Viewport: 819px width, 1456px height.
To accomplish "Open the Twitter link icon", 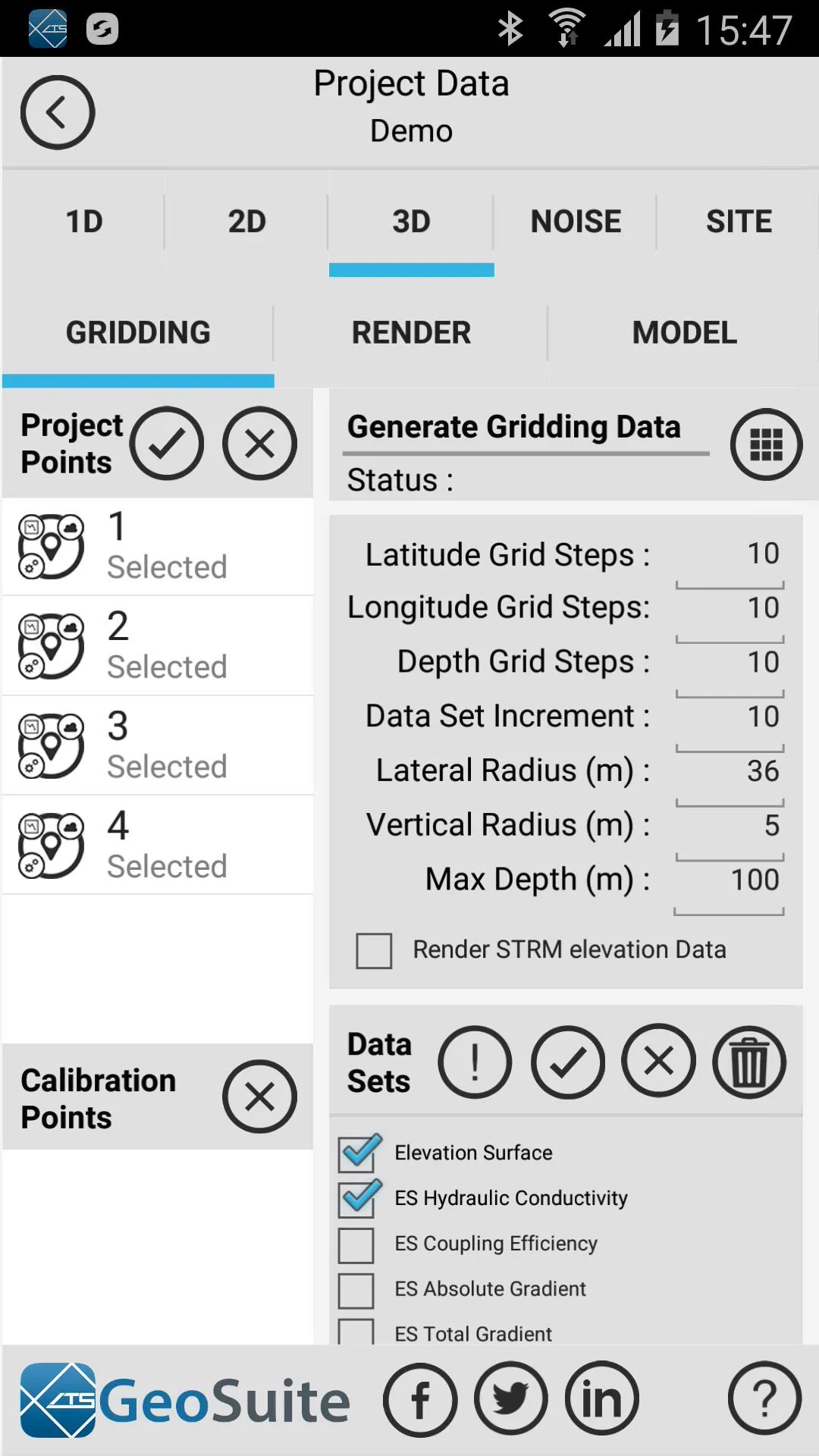I will [511, 1399].
